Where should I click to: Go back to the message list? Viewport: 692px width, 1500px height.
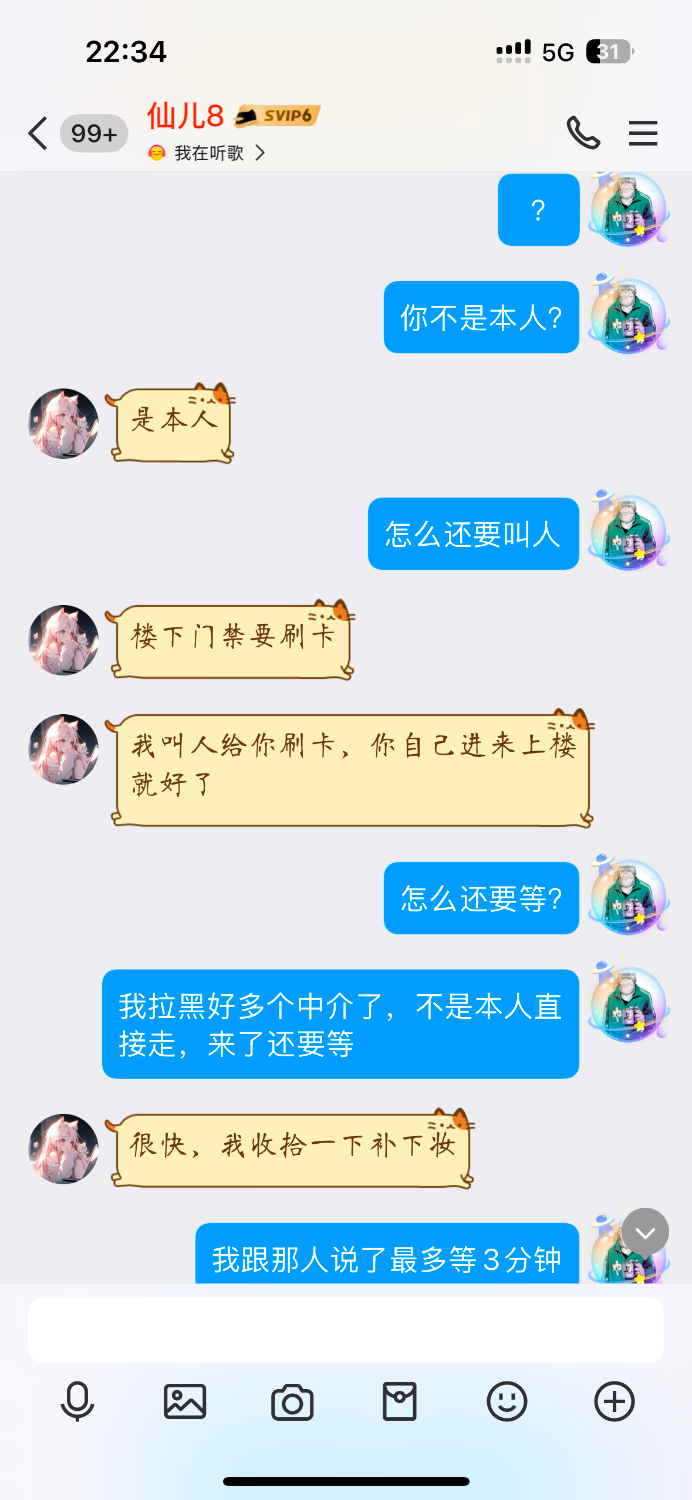point(38,133)
